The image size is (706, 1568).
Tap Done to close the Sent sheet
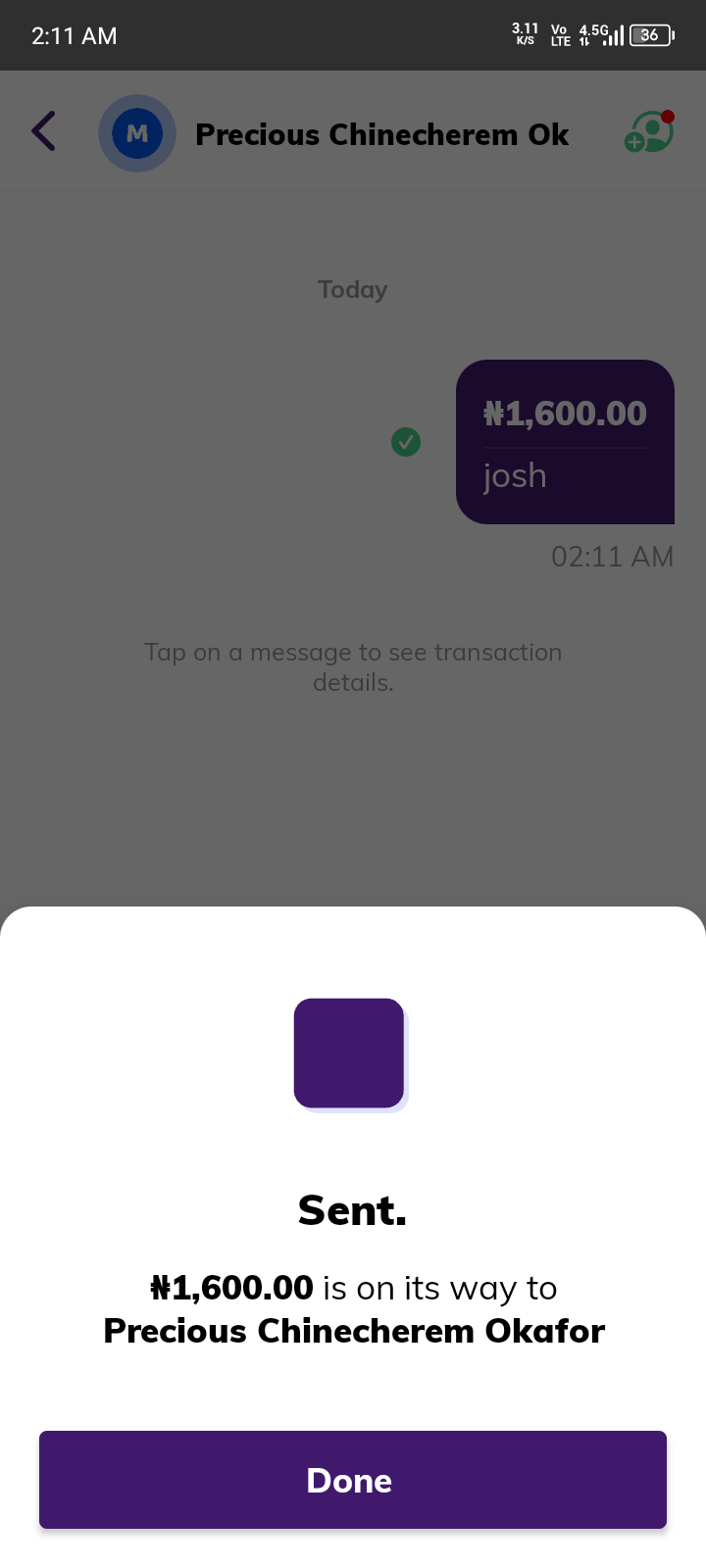pyautogui.click(x=353, y=1480)
